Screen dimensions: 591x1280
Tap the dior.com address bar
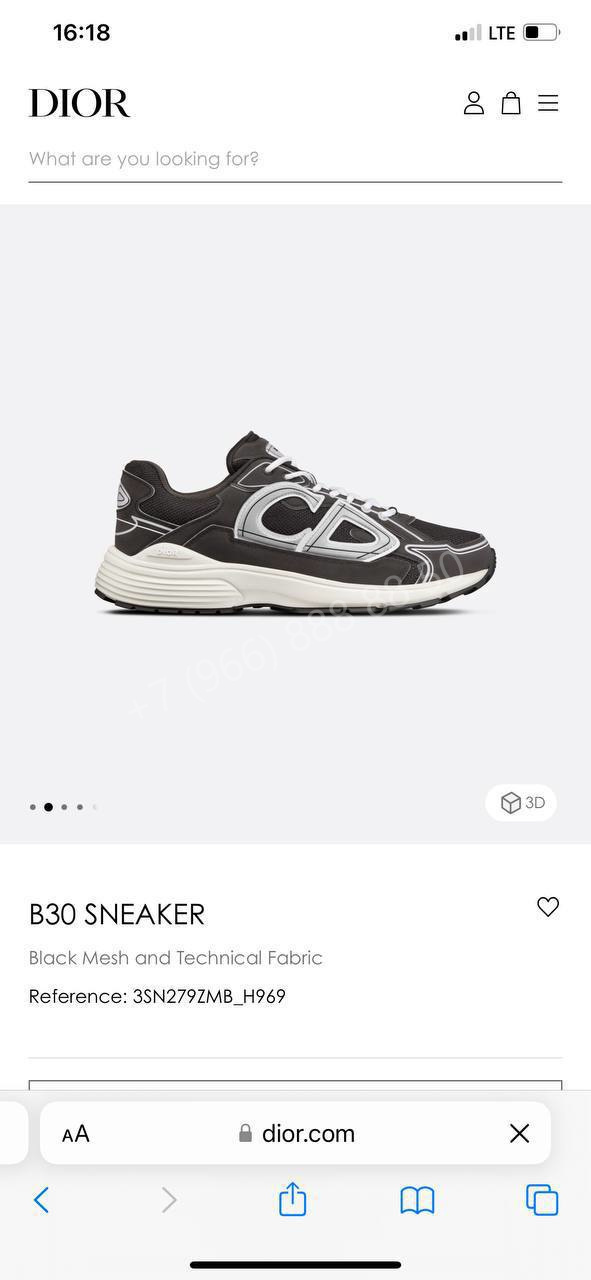coord(295,1133)
